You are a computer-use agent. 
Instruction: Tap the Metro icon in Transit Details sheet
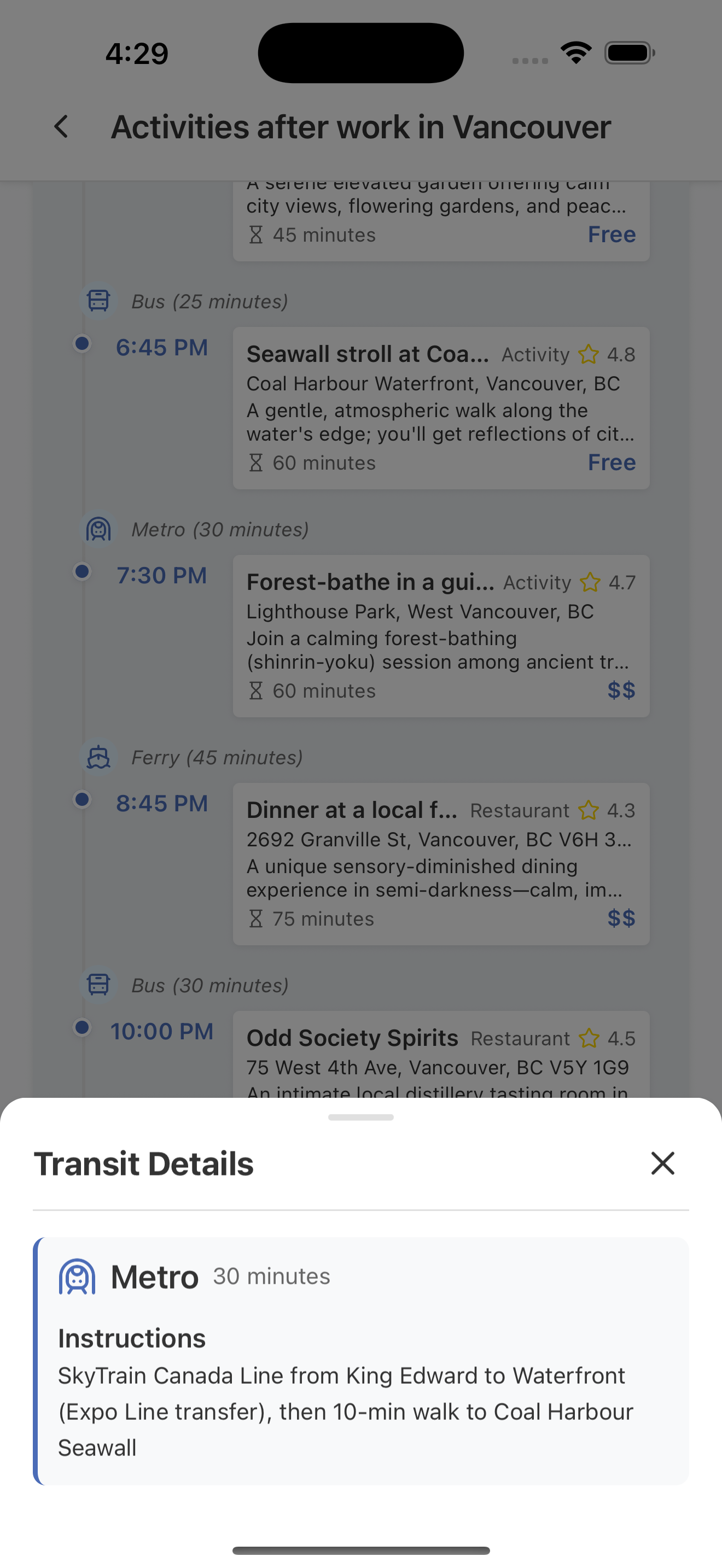click(x=77, y=1277)
